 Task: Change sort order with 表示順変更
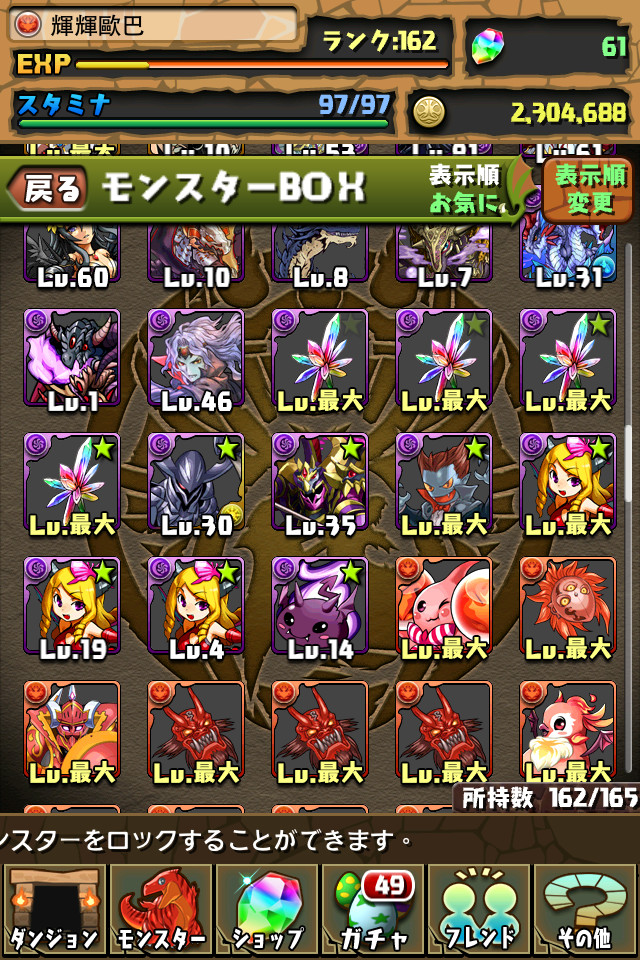[590, 189]
